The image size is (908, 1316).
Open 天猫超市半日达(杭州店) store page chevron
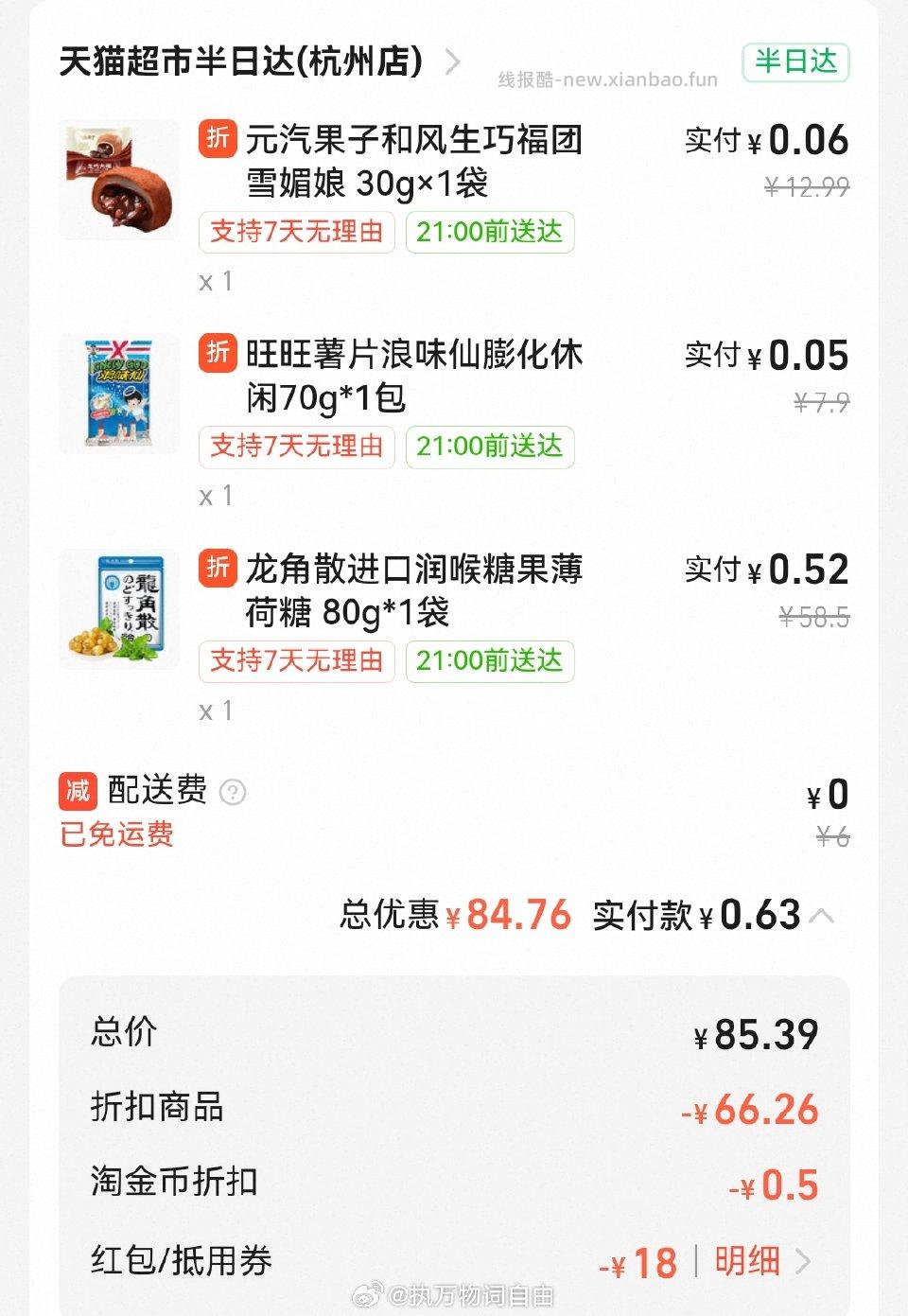(x=451, y=62)
